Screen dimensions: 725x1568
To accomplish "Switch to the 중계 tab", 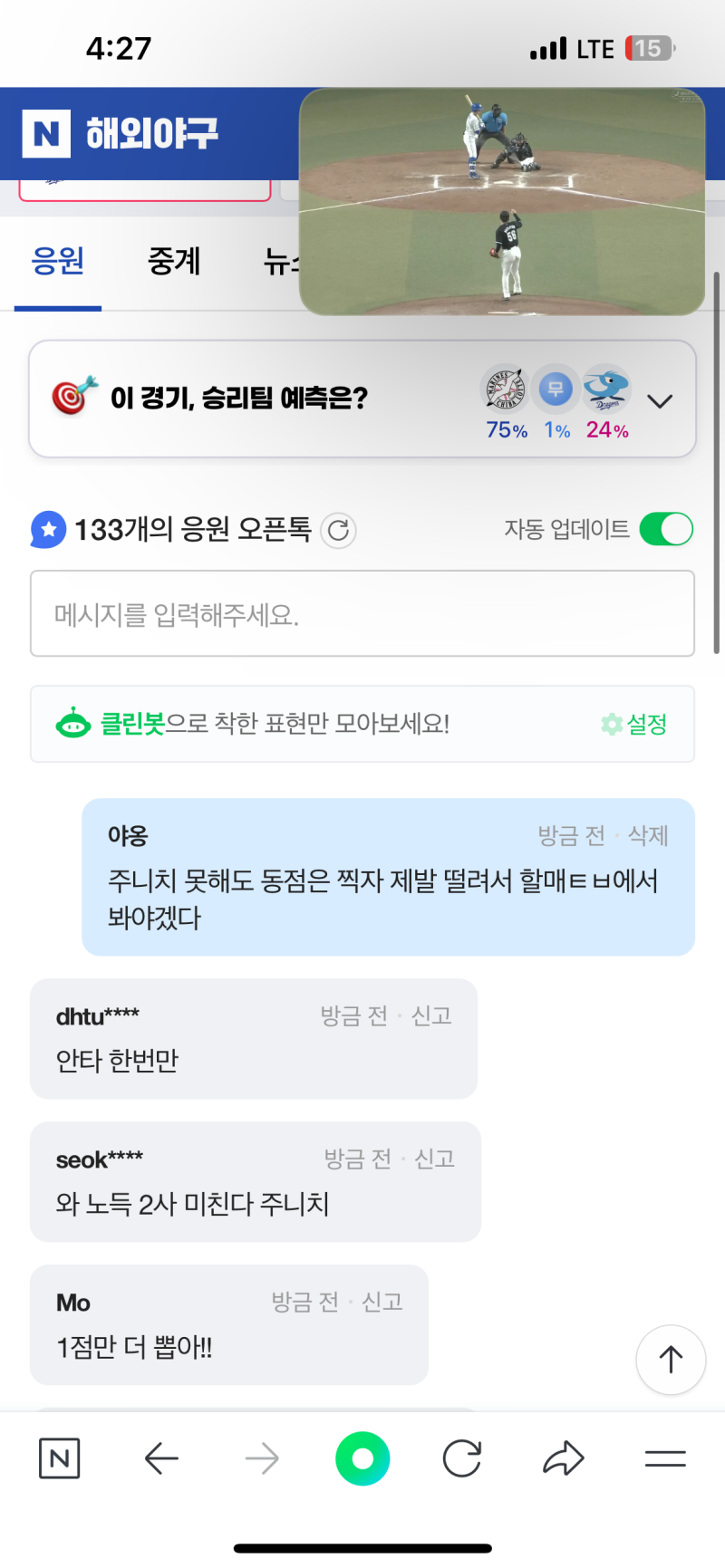I will tap(174, 263).
